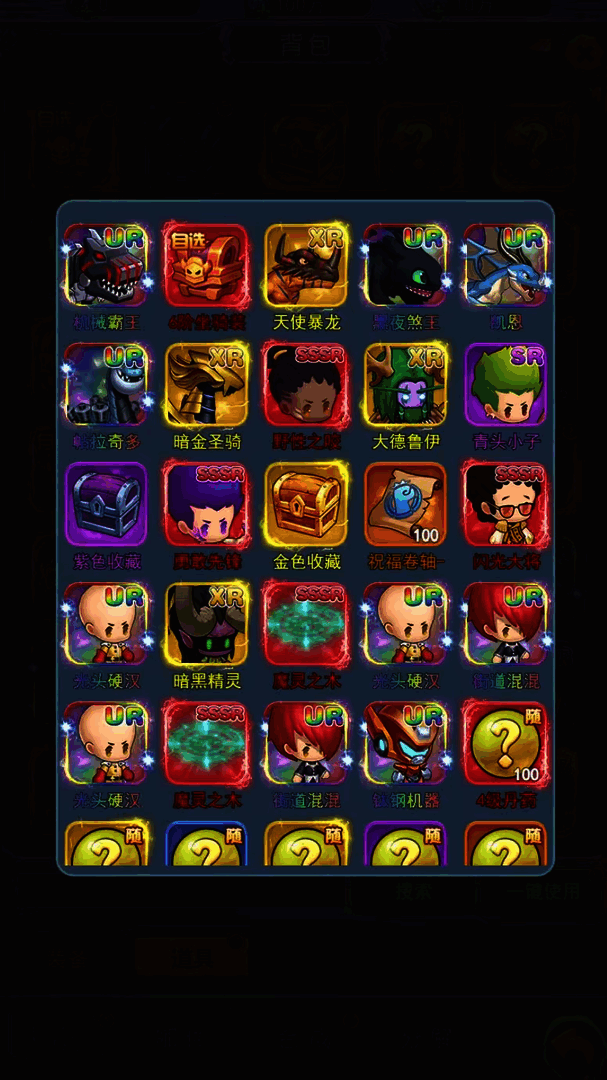
Task: Choose the 黑夜煞王 UR dragon
Action: coord(405,265)
